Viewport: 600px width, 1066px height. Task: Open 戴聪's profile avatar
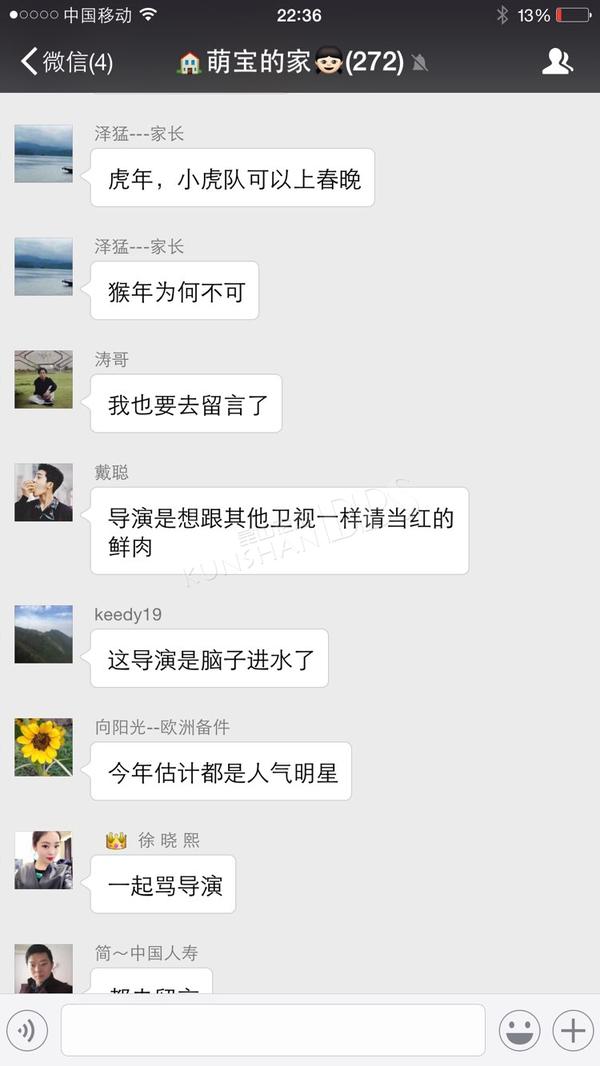pyautogui.click(x=43, y=492)
